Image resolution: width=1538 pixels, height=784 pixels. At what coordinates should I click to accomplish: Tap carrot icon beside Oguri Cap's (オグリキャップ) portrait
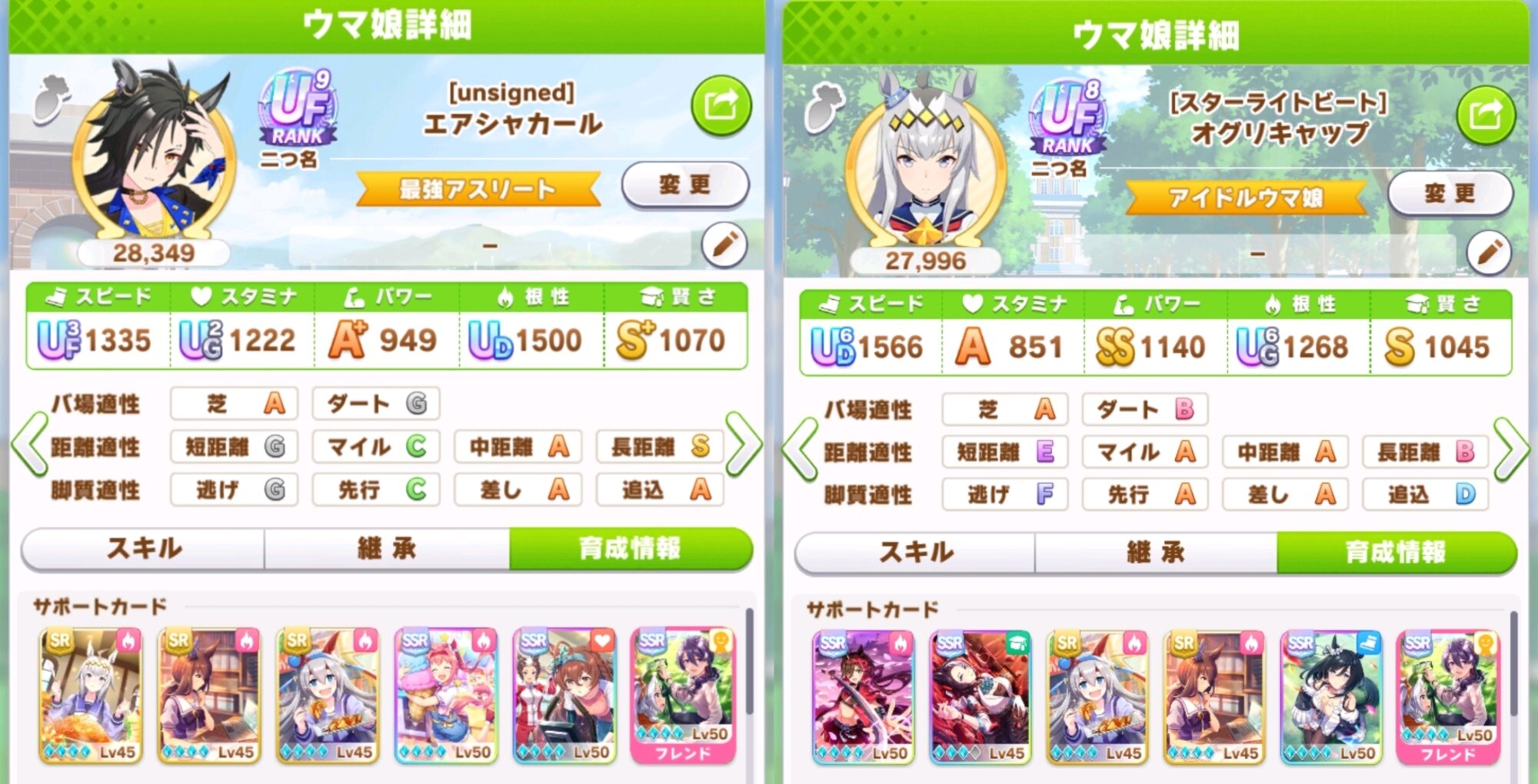(824, 106)
